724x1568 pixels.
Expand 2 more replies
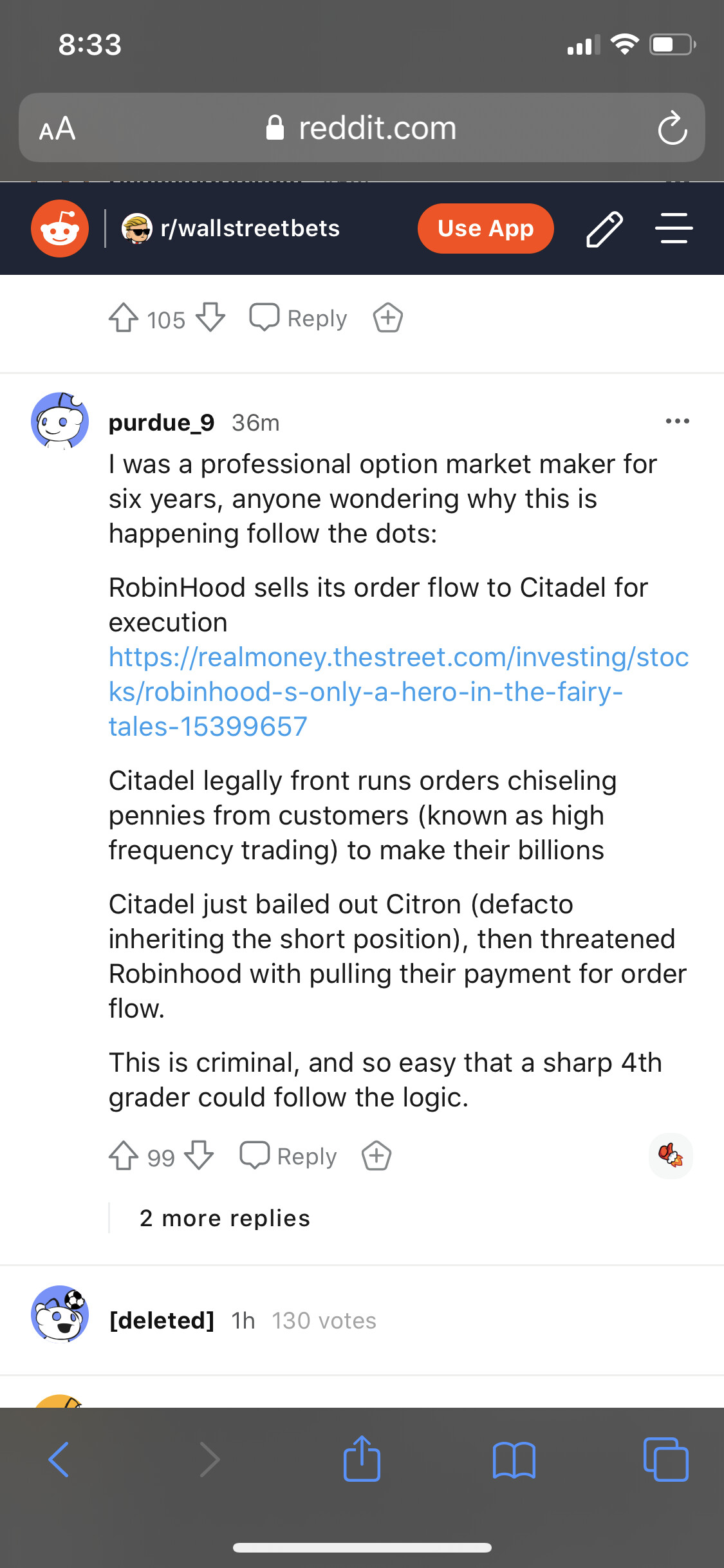(x=225, y=1218)
